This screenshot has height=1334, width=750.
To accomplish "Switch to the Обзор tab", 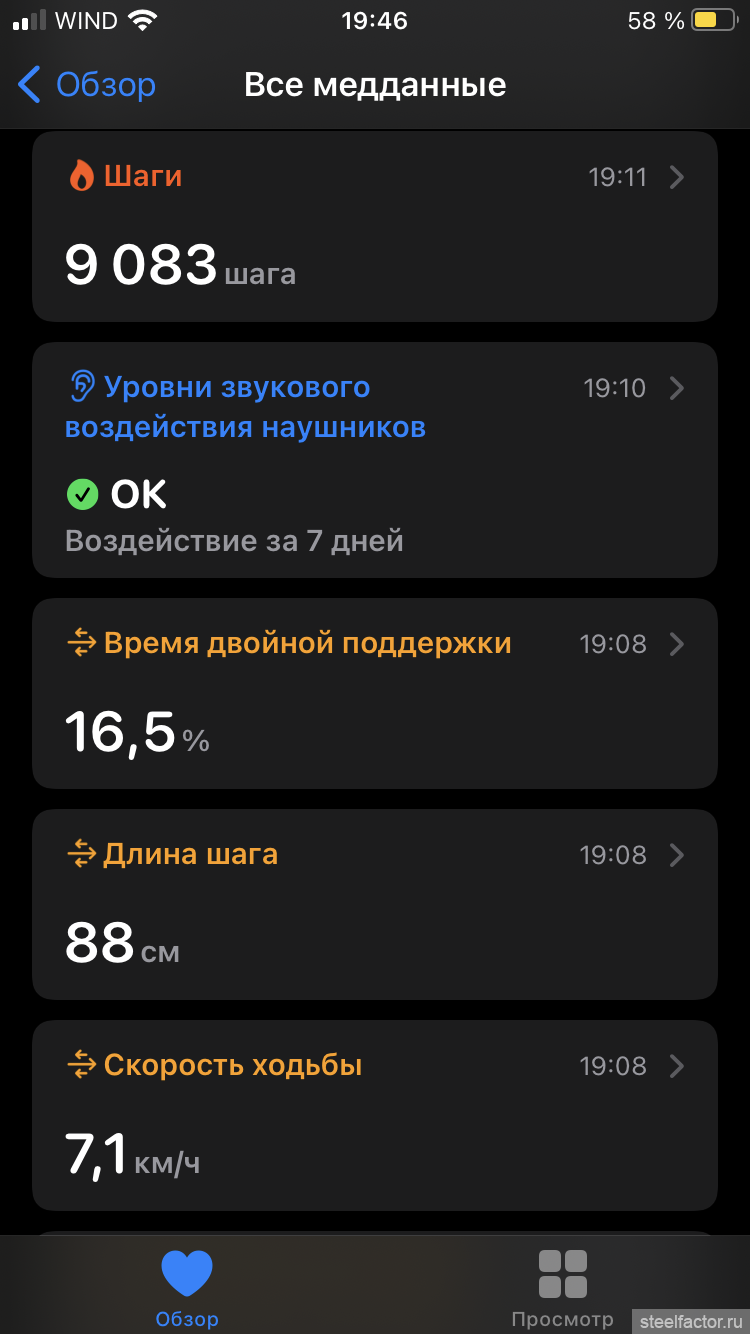I will pyautogui.click(x=187, y=1288).
